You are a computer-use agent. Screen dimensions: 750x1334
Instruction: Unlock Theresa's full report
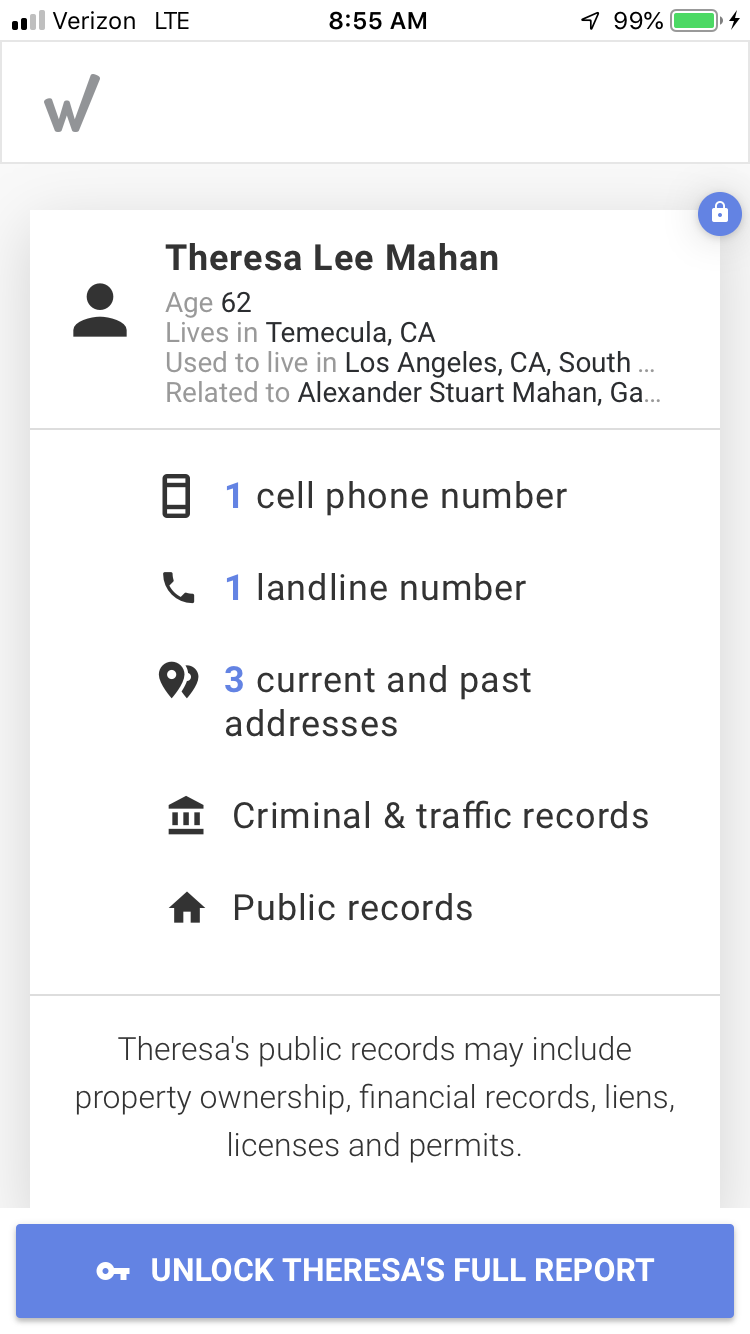pyautogui.click(x=375, y=1270)
